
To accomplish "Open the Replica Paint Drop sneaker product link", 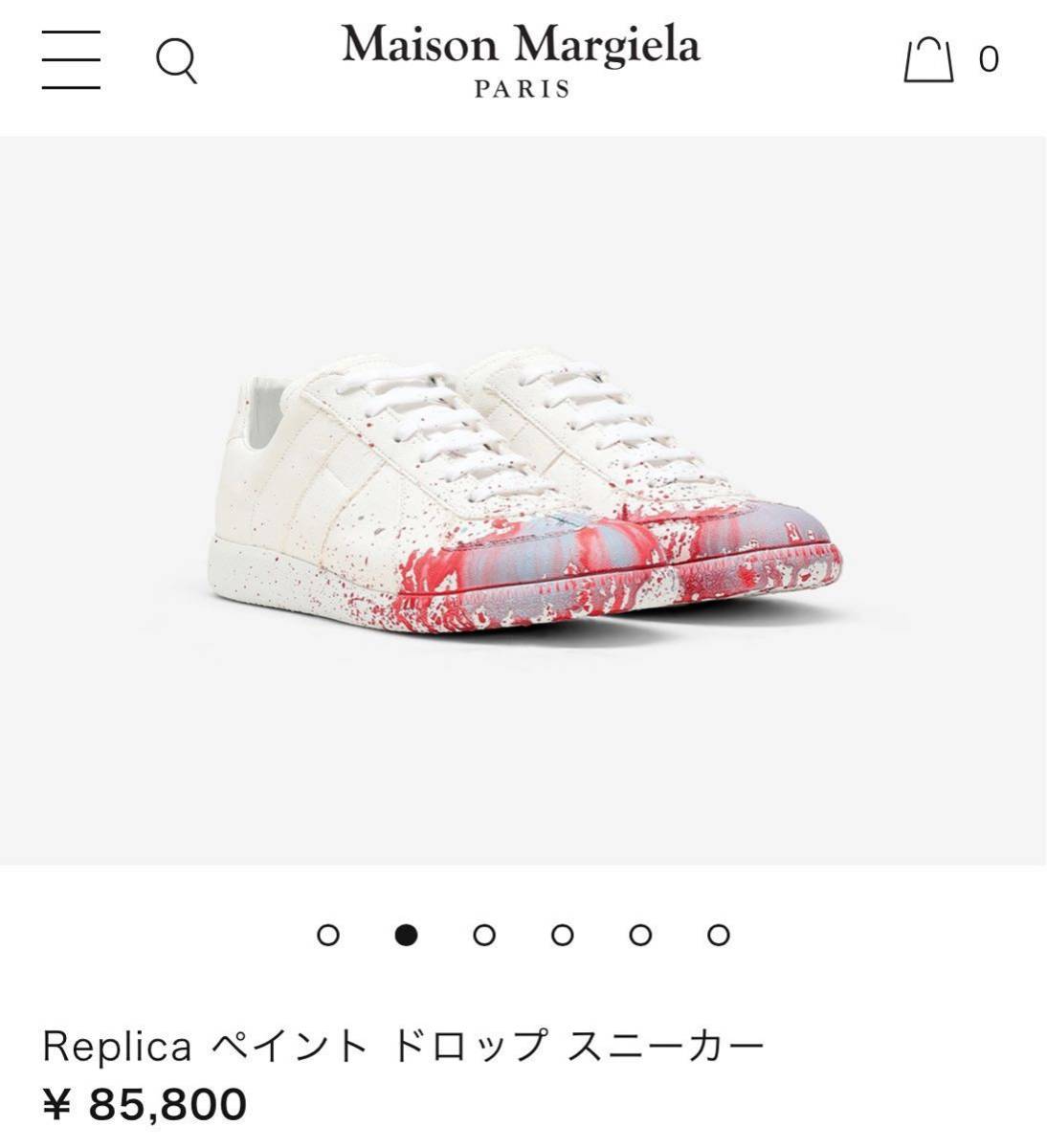I will (x=402, y=1049).
